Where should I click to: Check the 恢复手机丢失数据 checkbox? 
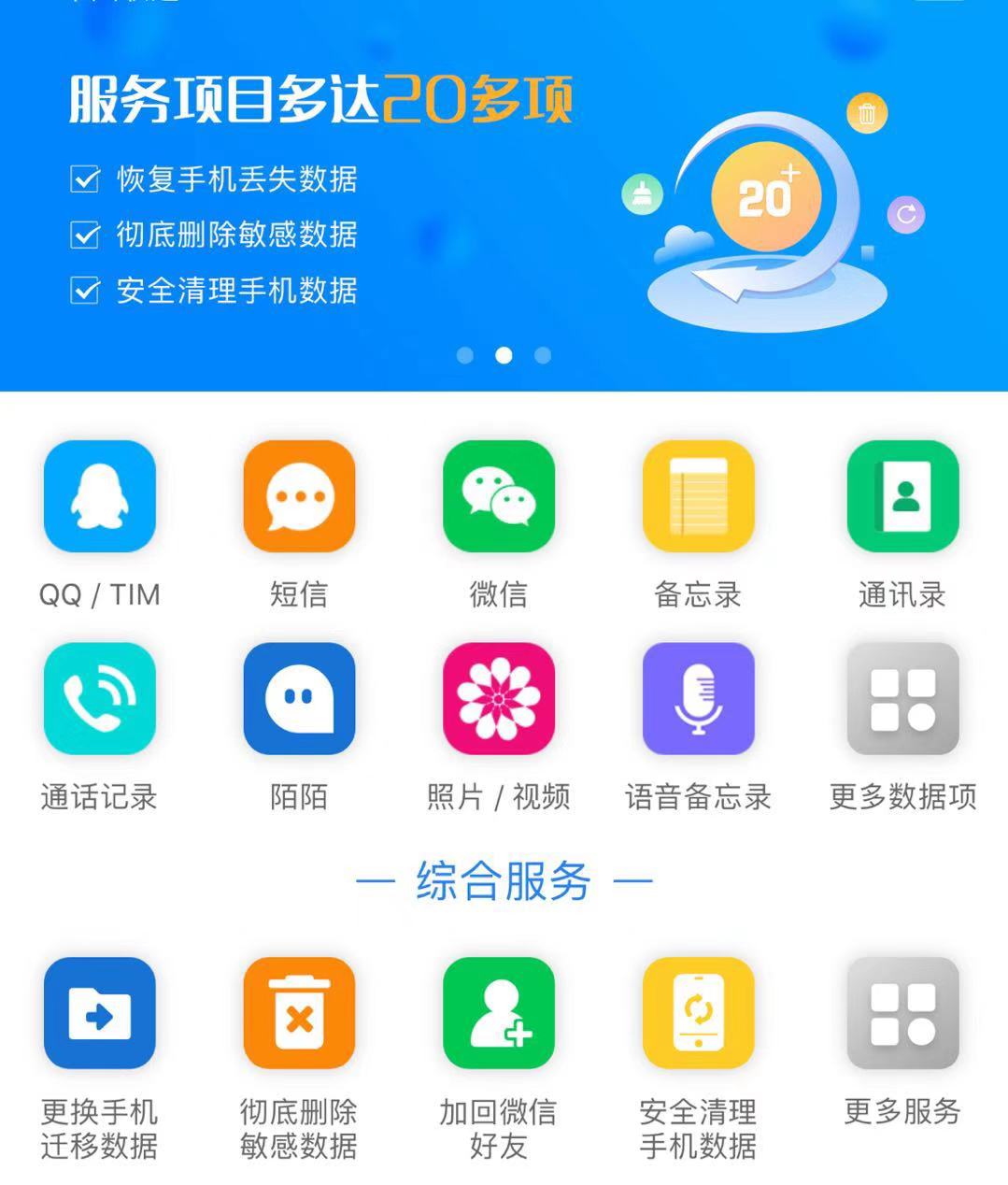pos(84,180)
